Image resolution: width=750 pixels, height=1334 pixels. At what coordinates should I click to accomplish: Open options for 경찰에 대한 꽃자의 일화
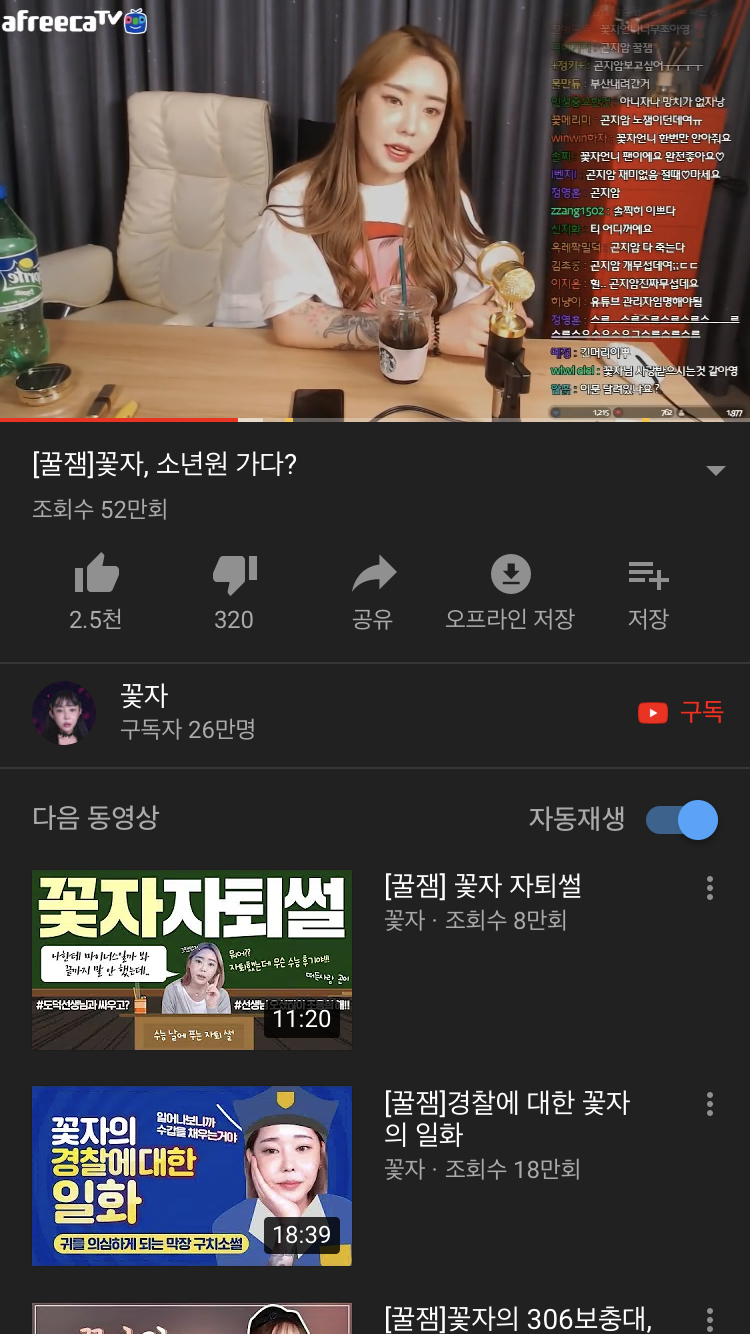709,1104
